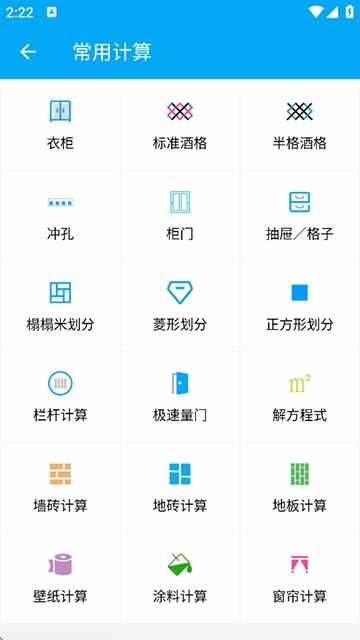Launch 栏杆计算
Image resolution: width=360 pixels, height=640 pixels.
(60, 397)
